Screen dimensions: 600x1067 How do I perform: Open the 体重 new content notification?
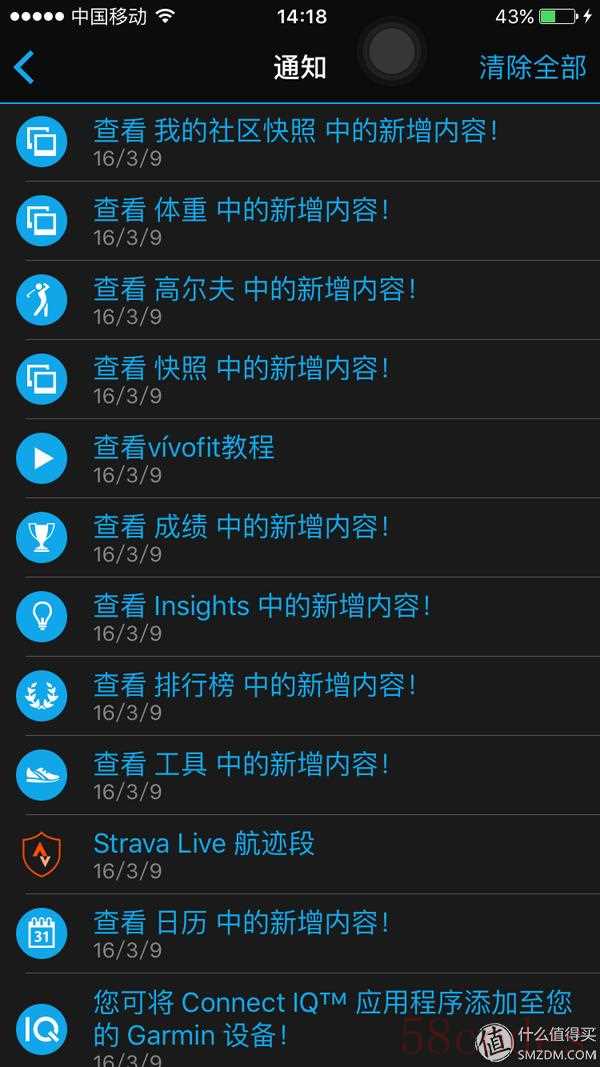[300, 221]
